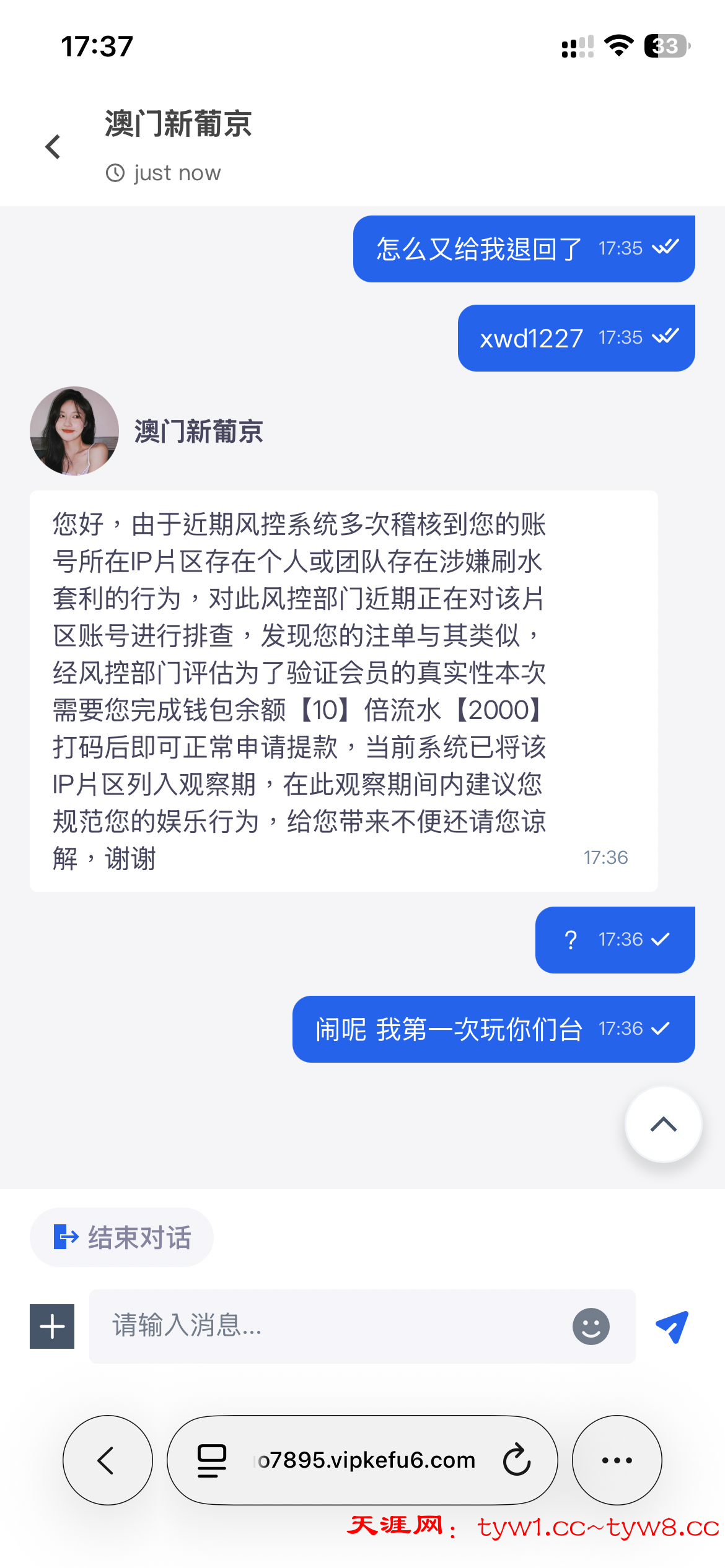Image resolution: width=725 pixels, height=1568 pixels.
Task: Reload the vipkefu6.com page
Action: pyautogui.click(x=516, y=1460)
